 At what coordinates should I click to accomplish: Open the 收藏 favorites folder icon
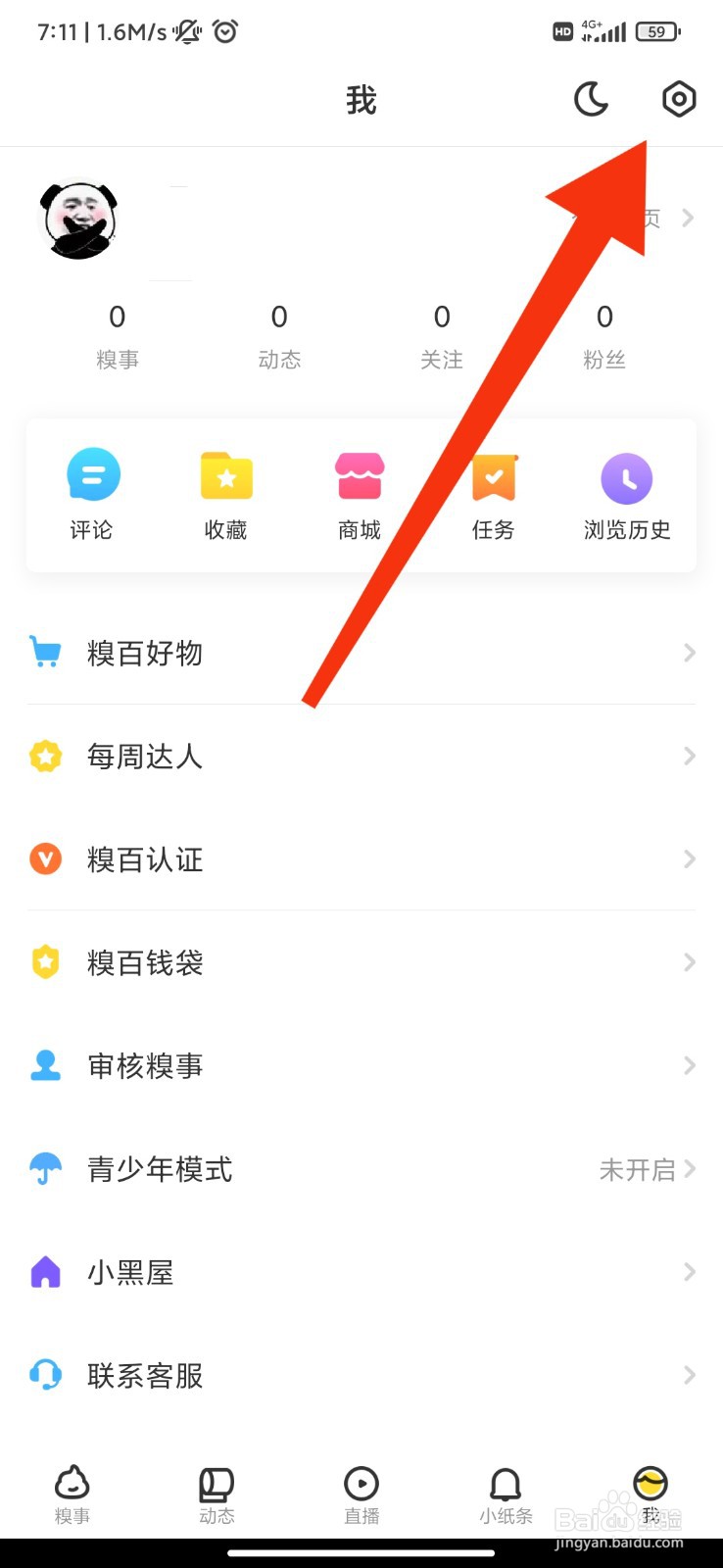tap(225, 477)
